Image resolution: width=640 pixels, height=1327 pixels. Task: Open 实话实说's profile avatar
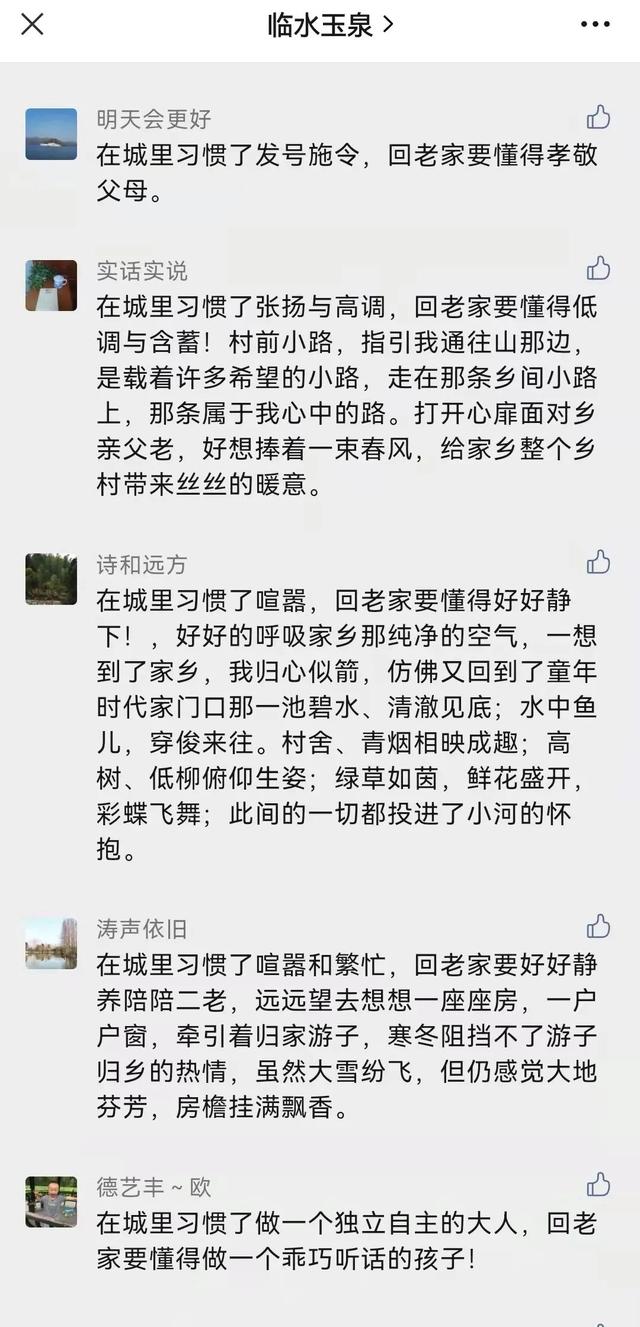51,285
